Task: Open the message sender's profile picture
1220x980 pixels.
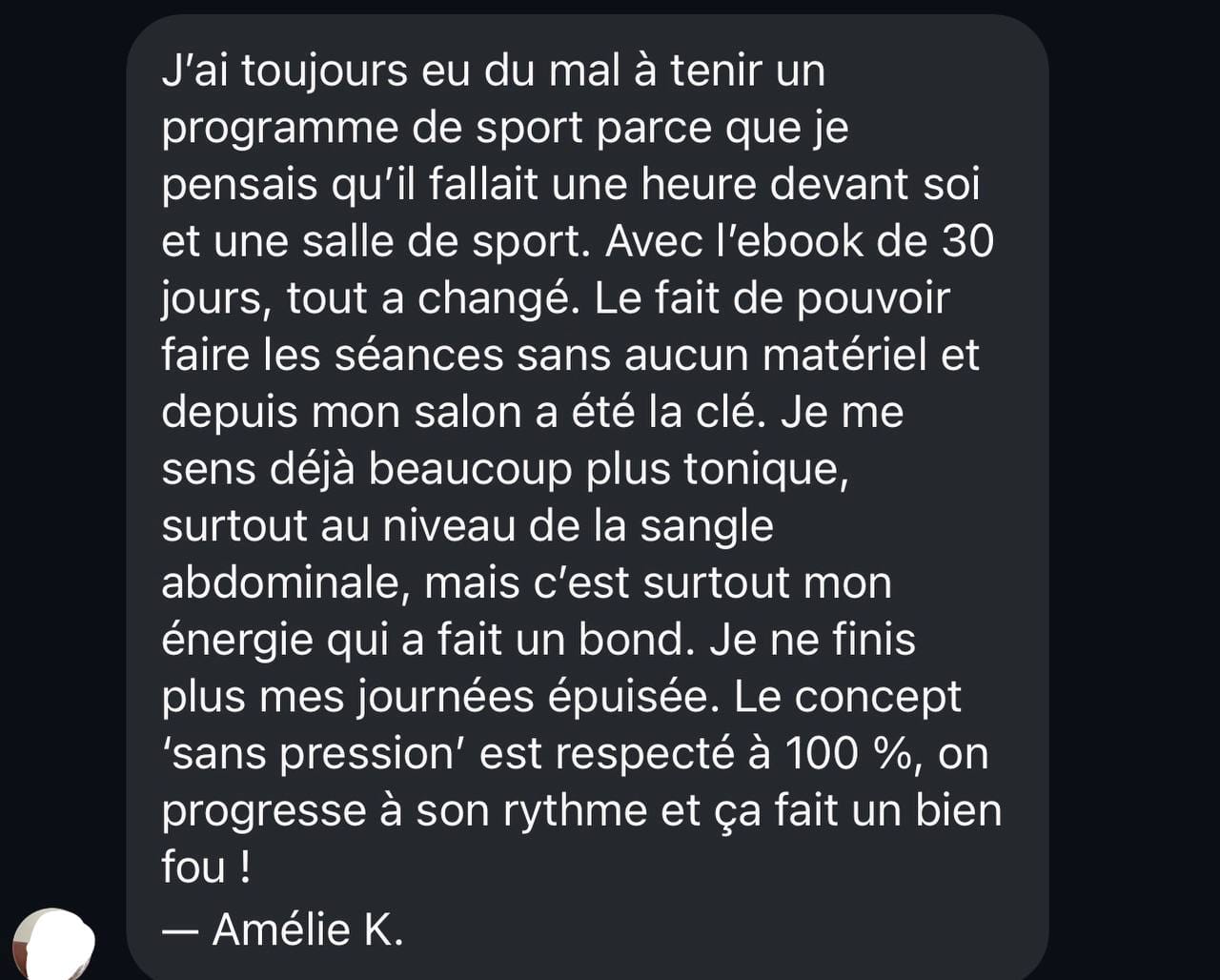Action: 55,947
